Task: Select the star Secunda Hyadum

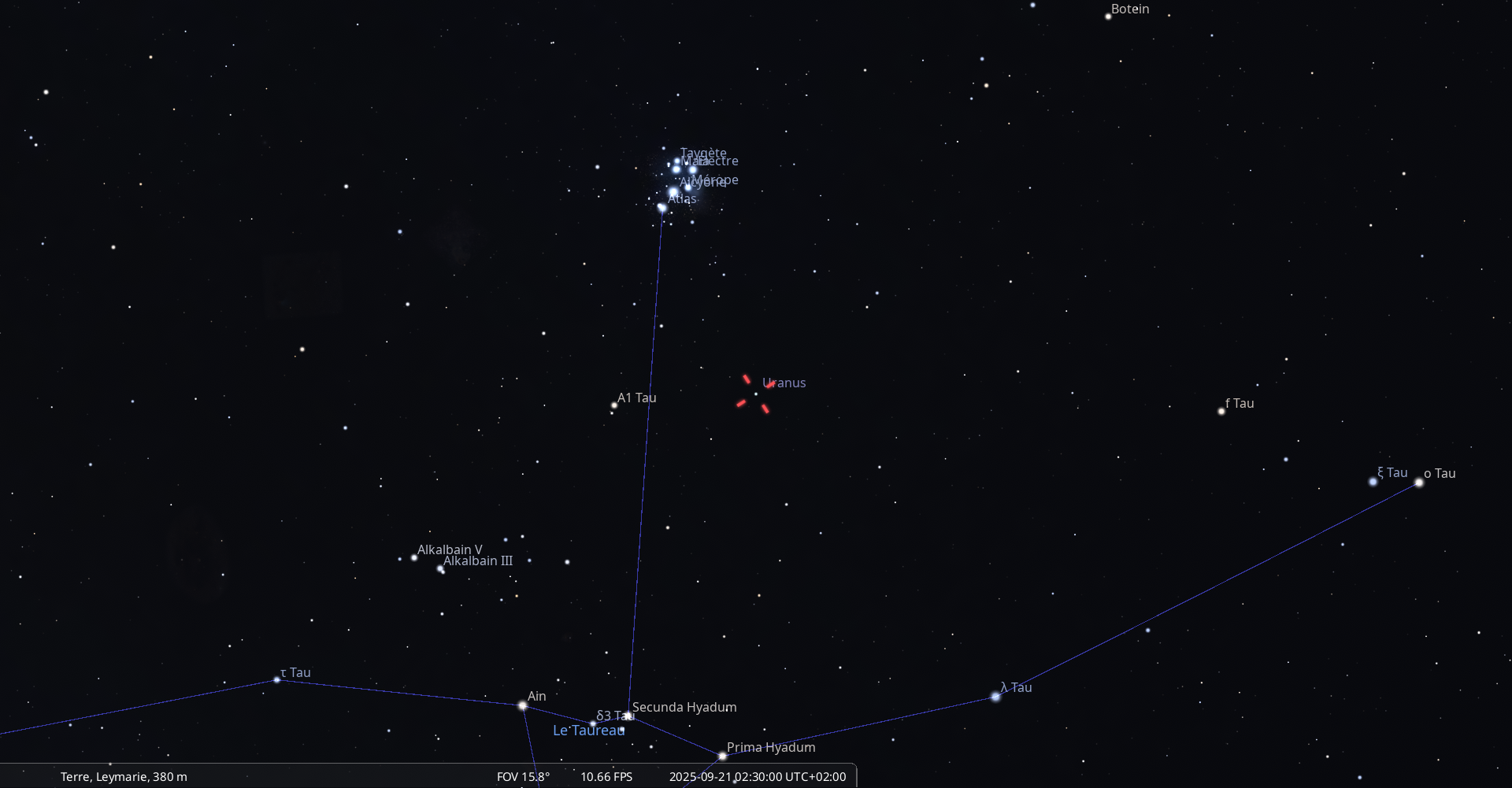Action: (x=628, y=716)
